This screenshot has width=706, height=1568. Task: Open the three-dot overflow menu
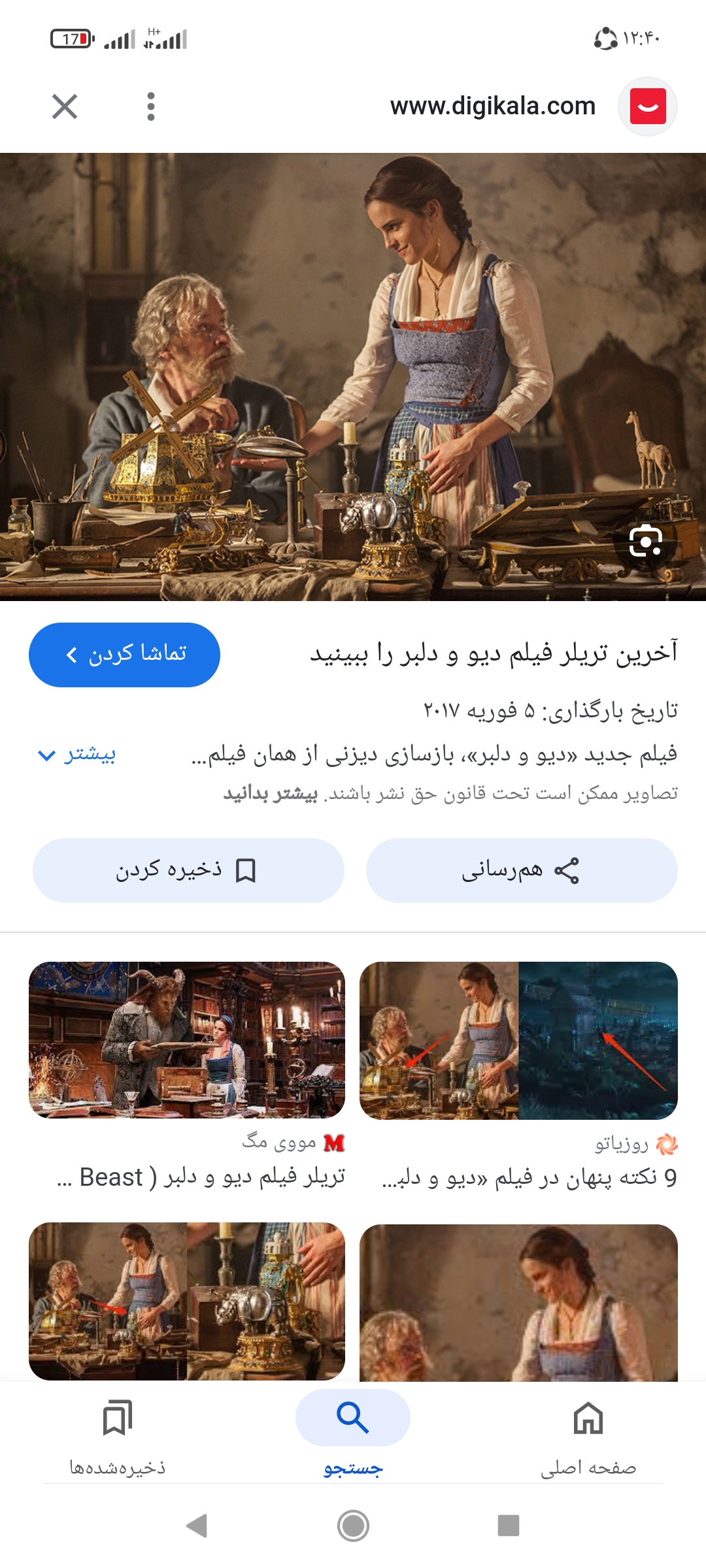(151, 106)
